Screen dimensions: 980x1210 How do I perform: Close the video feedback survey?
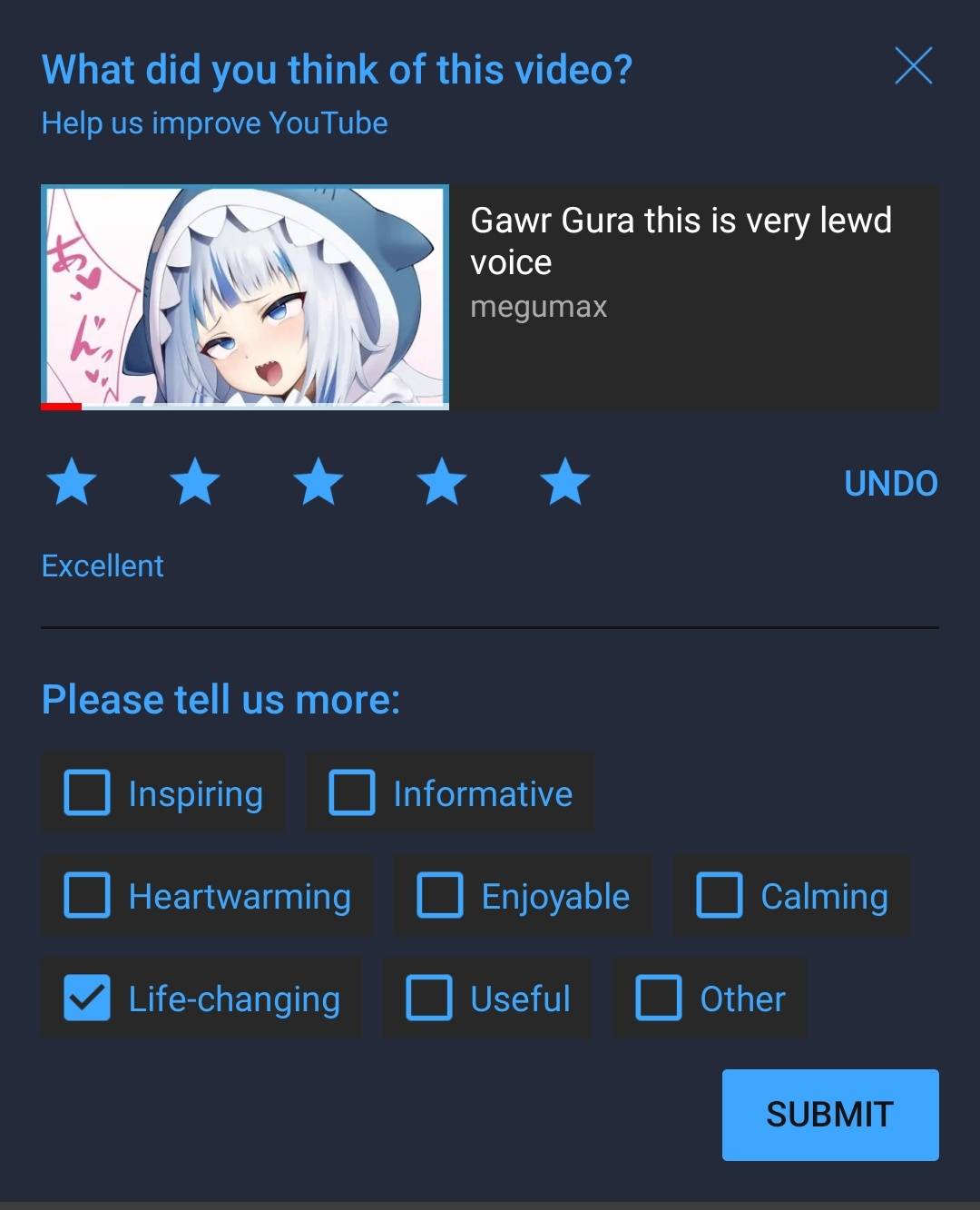point(913,66)
